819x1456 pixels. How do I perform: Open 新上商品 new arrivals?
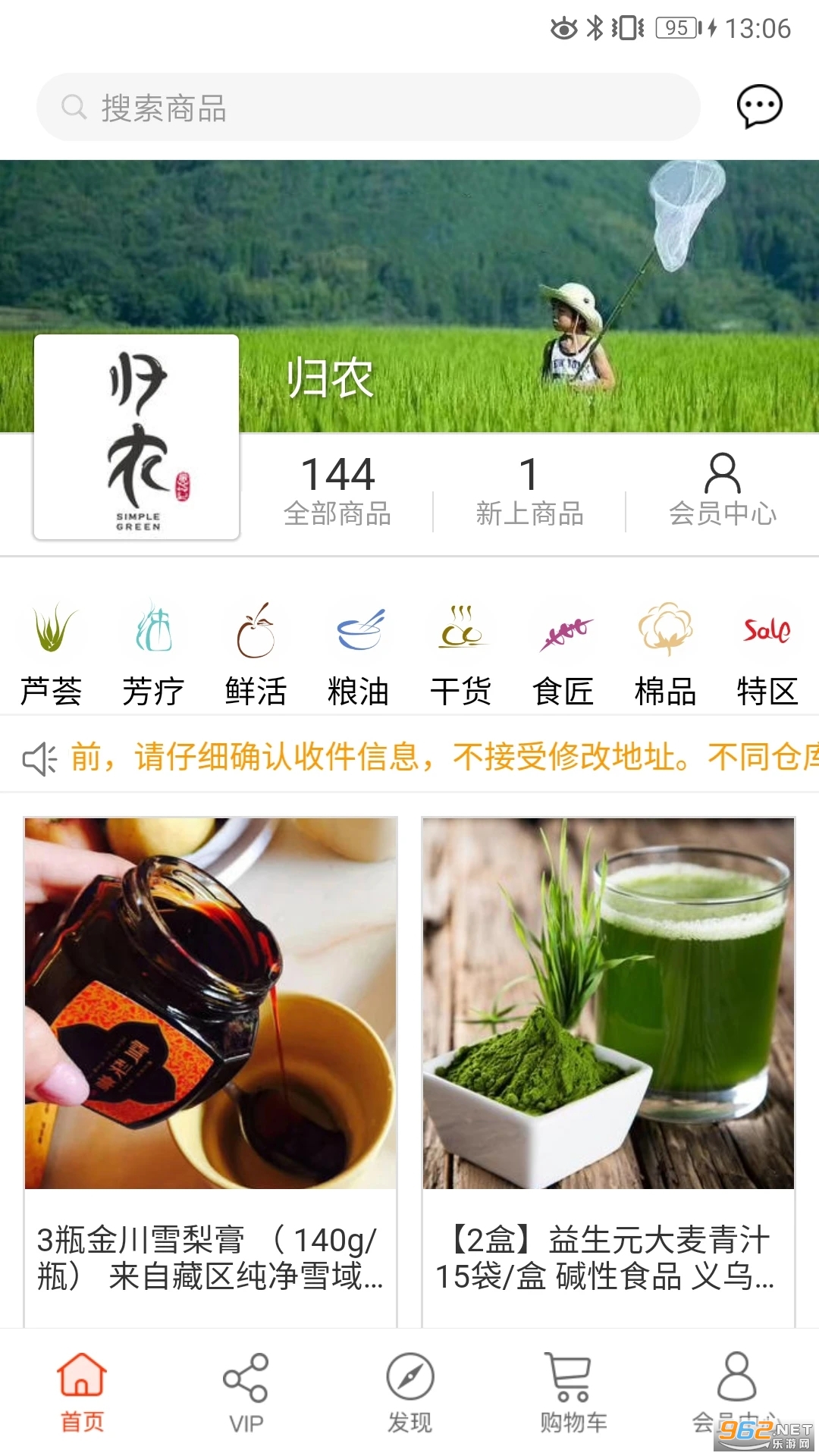pyautogui.click(x=529, y=491)
